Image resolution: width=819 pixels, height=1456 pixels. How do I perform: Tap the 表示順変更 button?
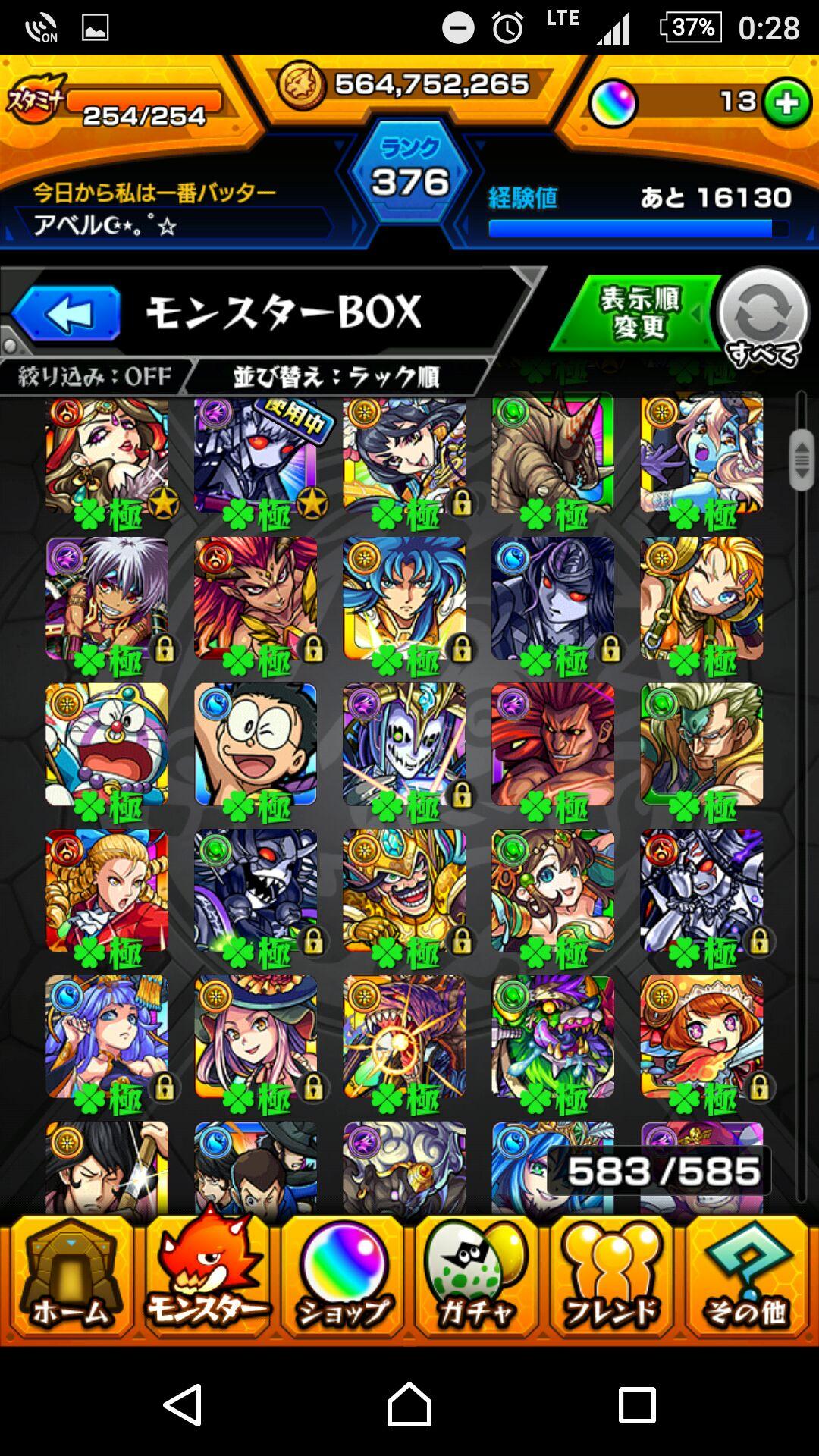(639, 314)
